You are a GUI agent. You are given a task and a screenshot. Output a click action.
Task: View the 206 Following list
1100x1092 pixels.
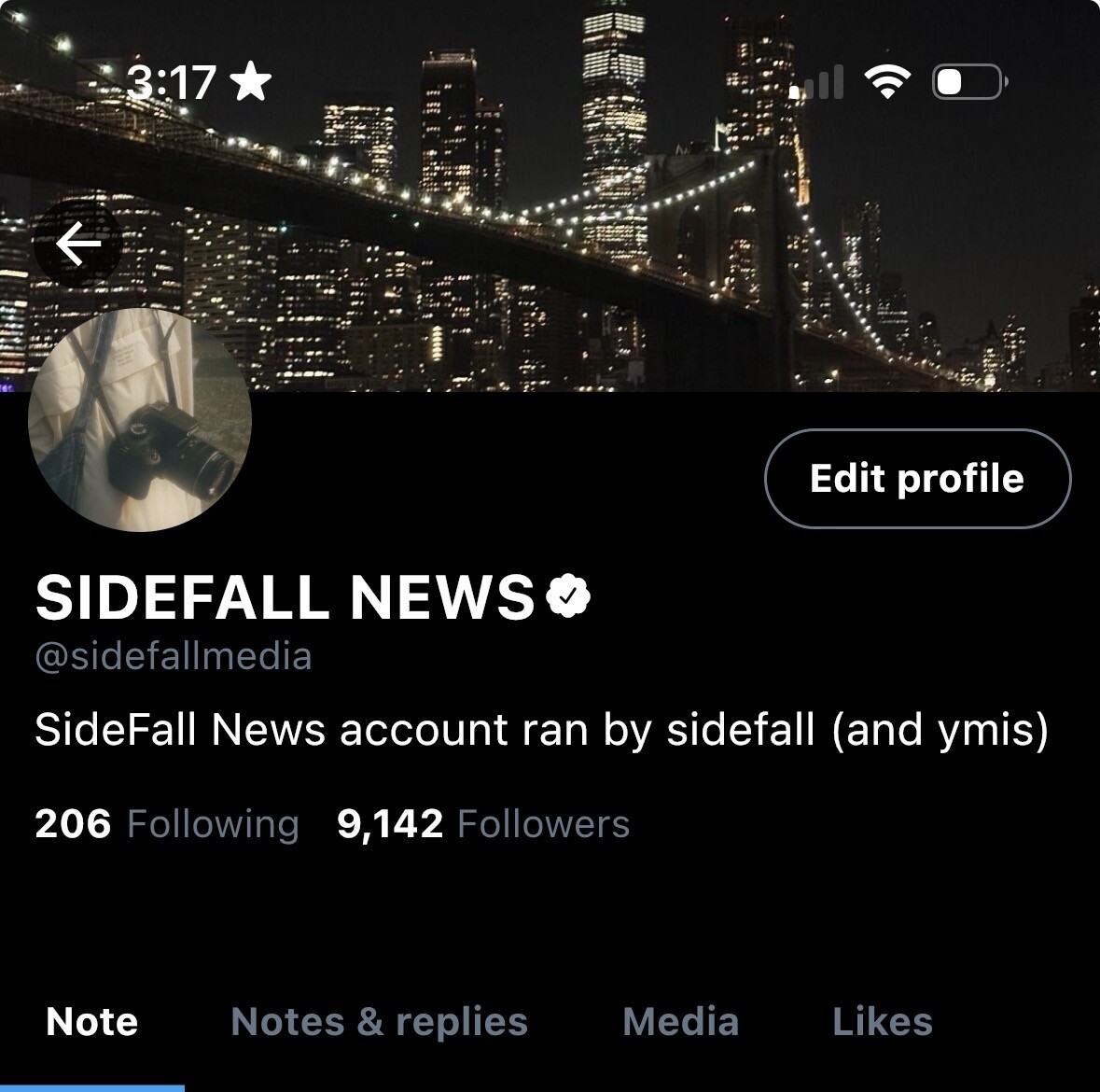tap(167, 824)
